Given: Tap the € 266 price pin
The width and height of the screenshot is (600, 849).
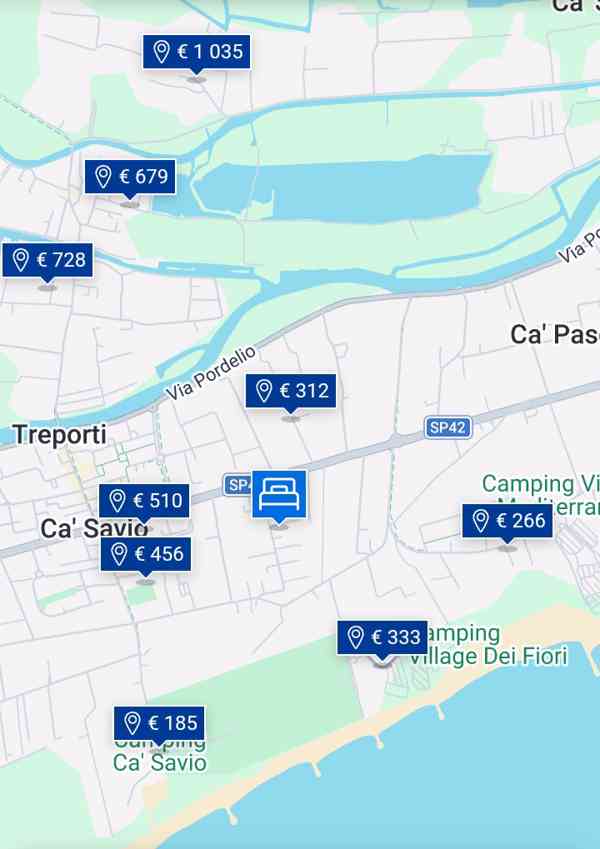Looking at the screenshot, I should point(508,521).
